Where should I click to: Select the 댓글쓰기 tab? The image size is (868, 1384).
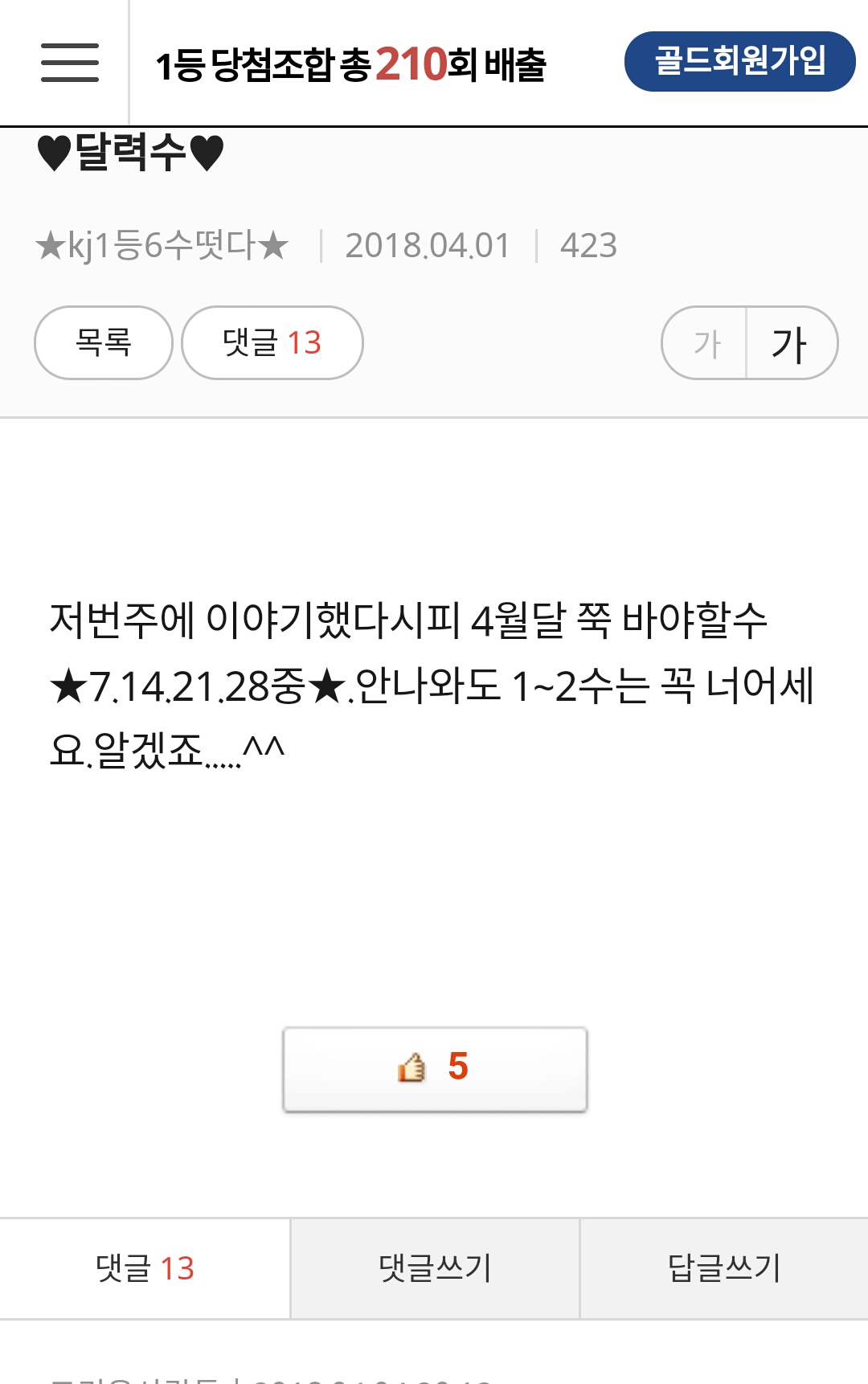click(435, 1268)
